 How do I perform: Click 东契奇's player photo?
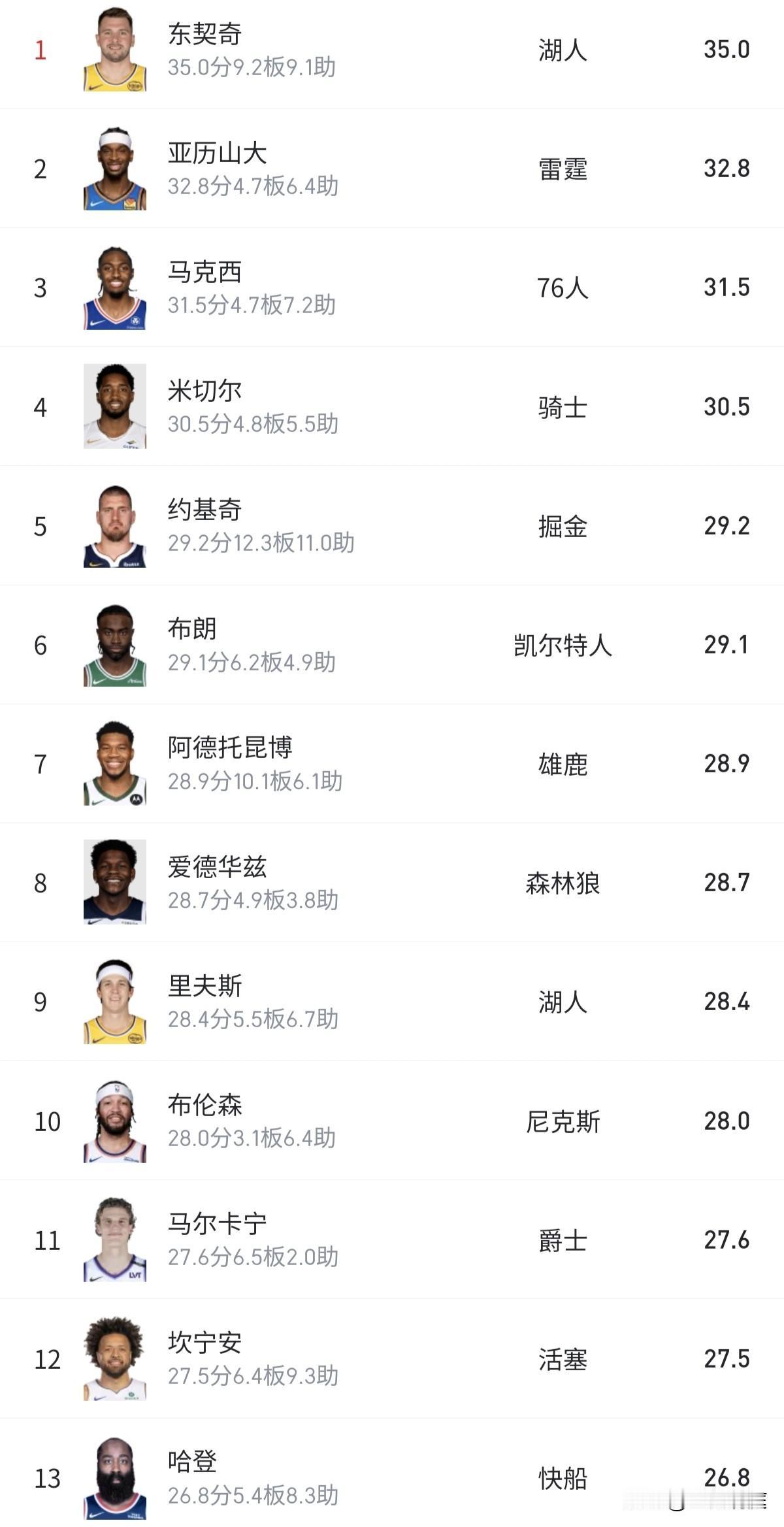click(118, 46)
